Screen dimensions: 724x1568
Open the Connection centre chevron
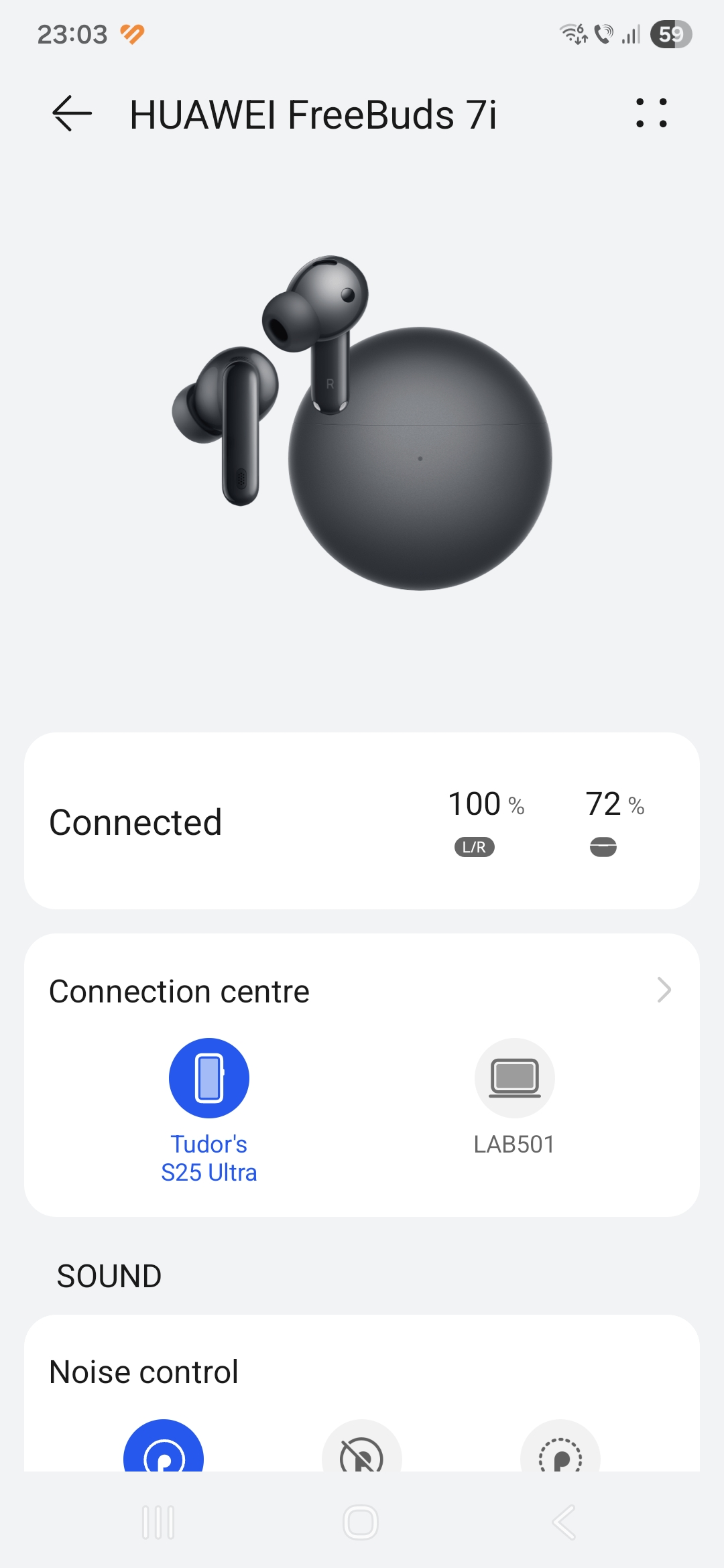(x=664, y=990)
